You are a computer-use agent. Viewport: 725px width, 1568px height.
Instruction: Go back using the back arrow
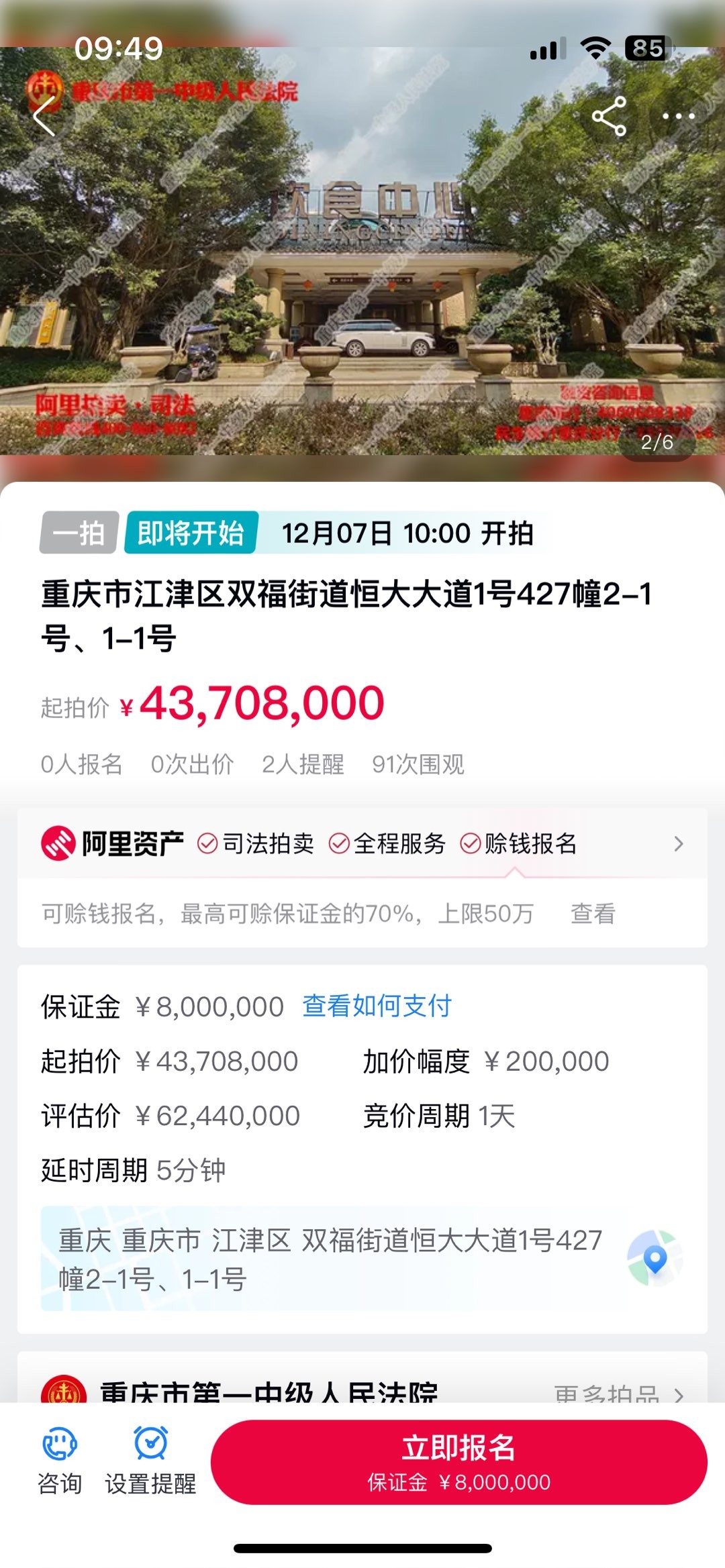pos(44,116)
